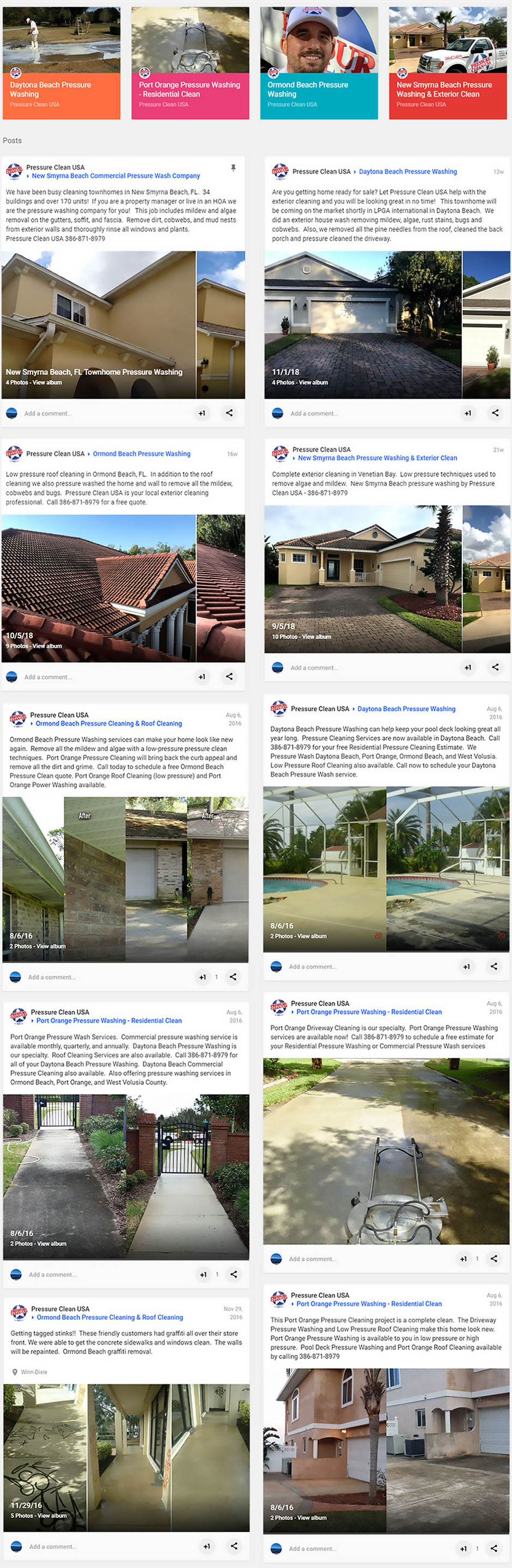+1 the Port Orange complete clean post
This screenshot has width=512, height=1568.
[464, 1548]
